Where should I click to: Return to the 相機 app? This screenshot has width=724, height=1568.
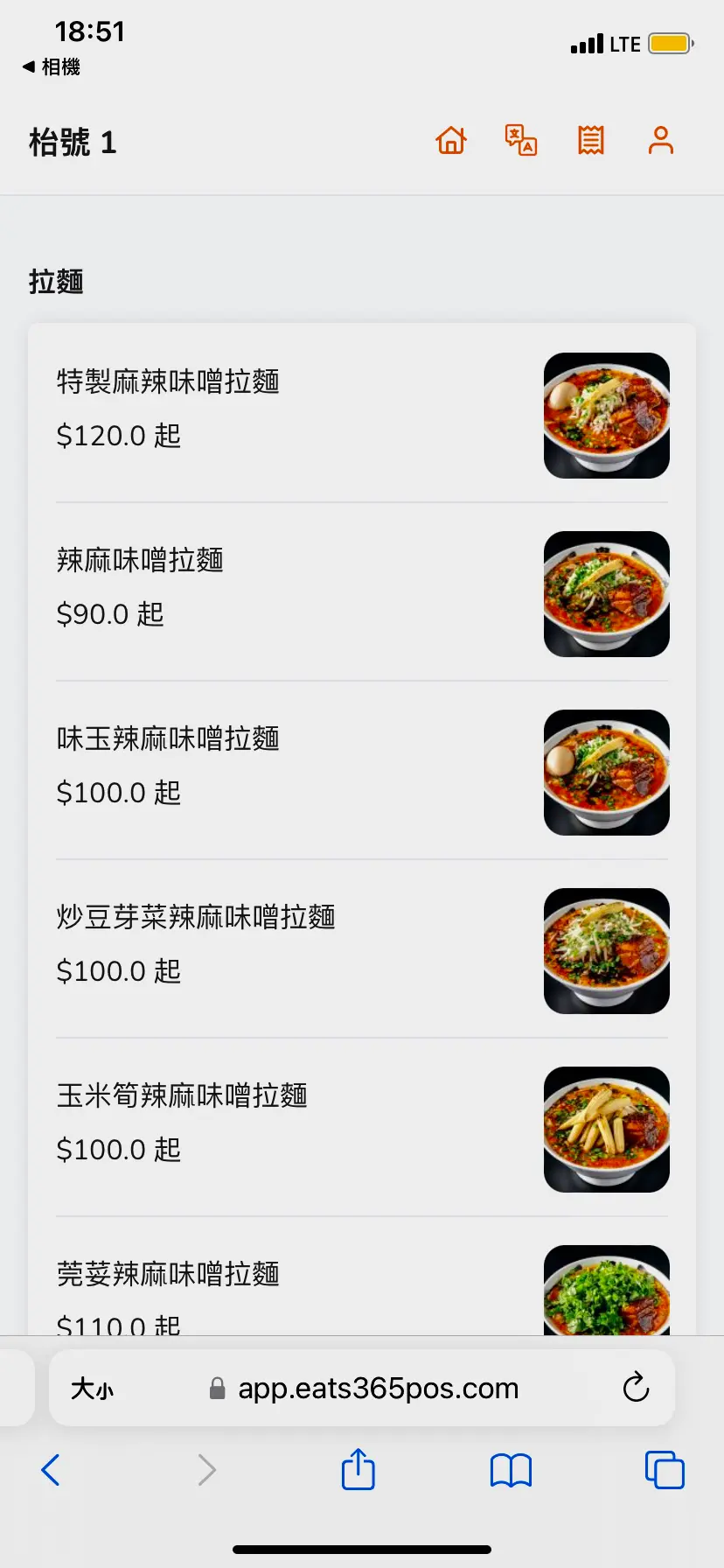tap(52, 66)
